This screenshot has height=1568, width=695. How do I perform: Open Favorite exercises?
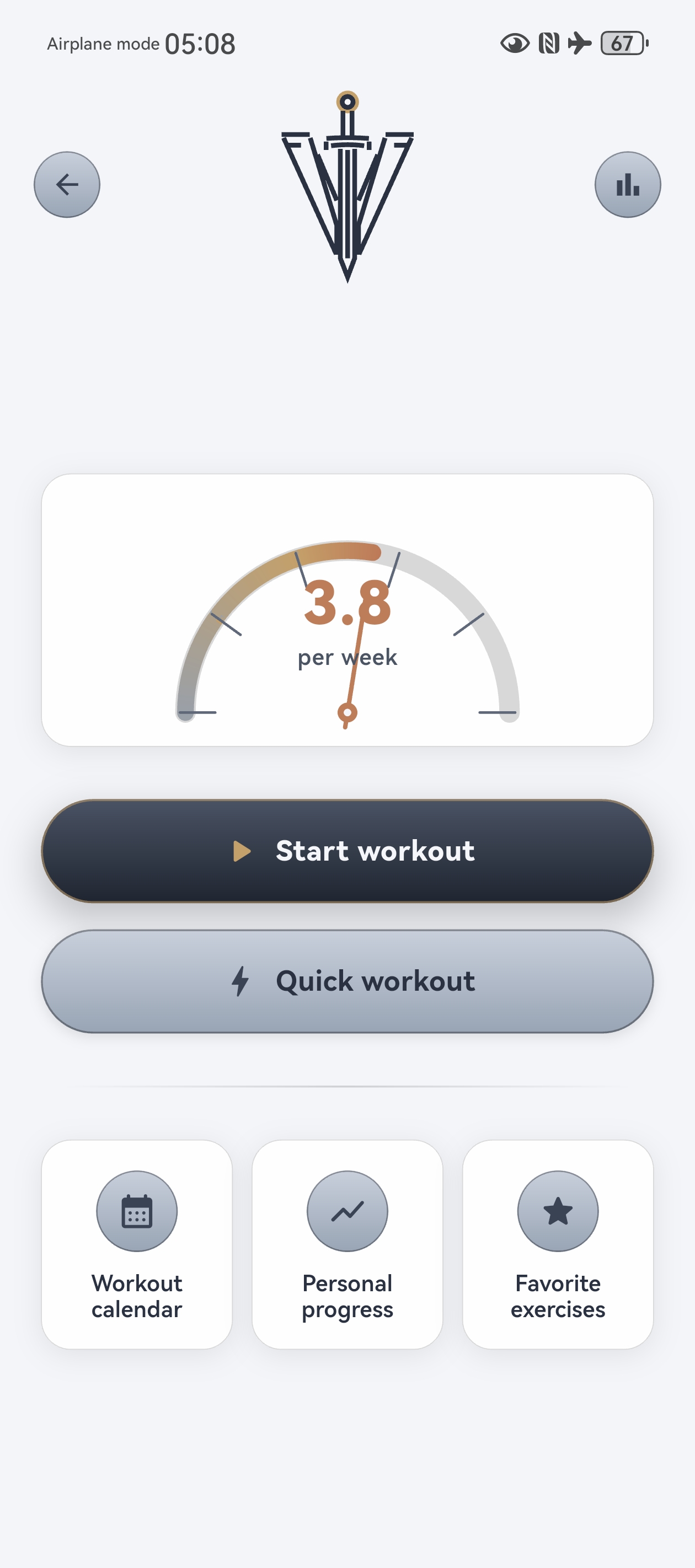click(x=558, y=1244)
